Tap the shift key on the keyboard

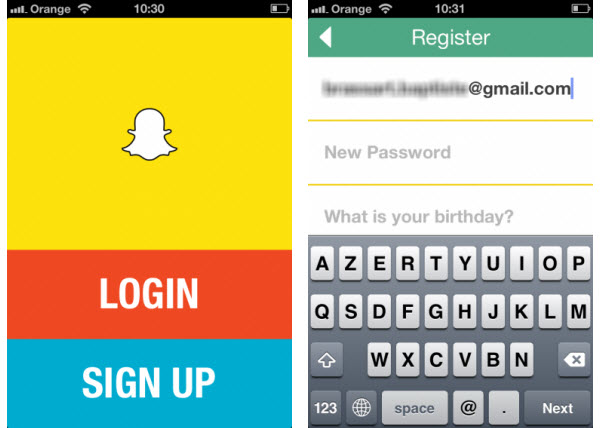point(326,359)
